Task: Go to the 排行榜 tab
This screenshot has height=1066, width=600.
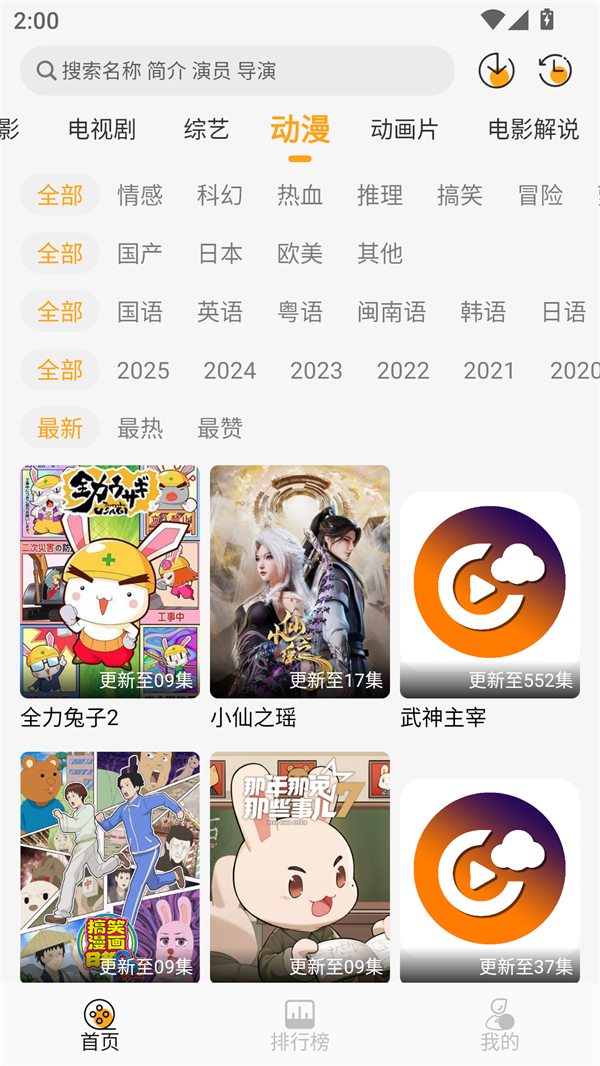Action: (x=300, y=1026)
